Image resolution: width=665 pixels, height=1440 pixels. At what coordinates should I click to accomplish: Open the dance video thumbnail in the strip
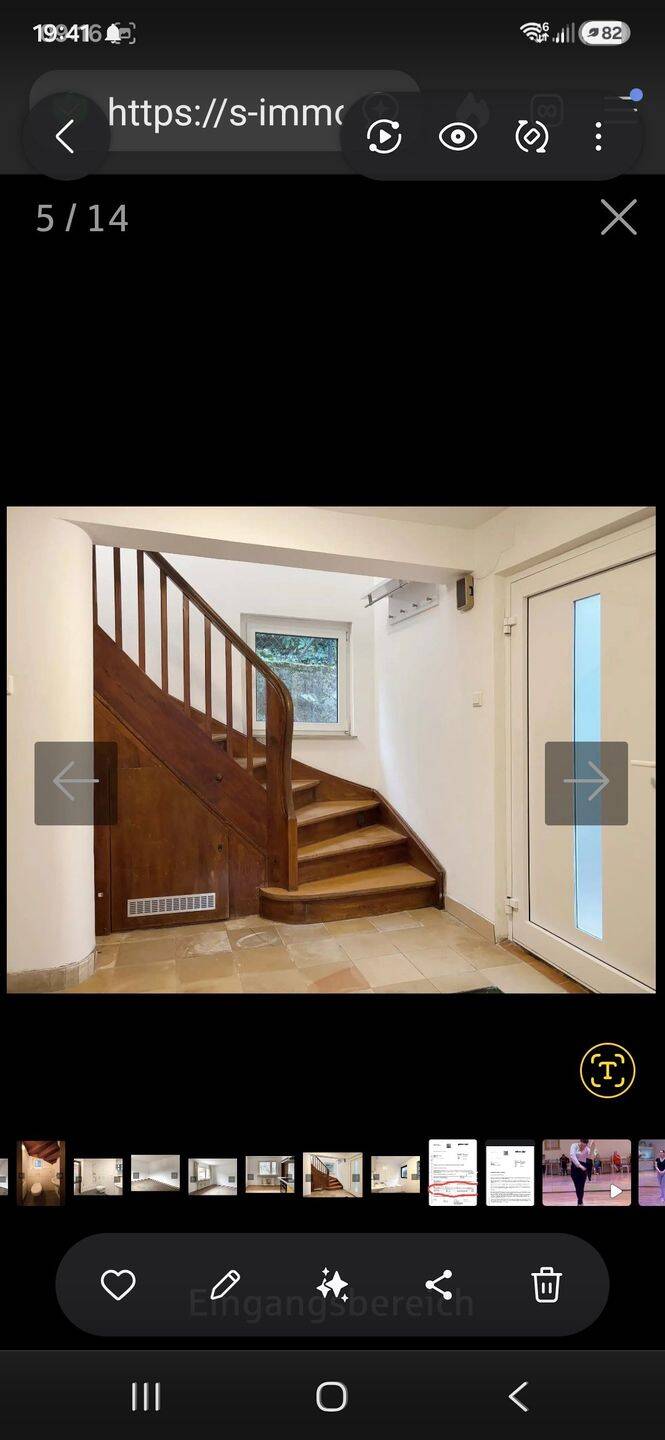point(587,1173)
